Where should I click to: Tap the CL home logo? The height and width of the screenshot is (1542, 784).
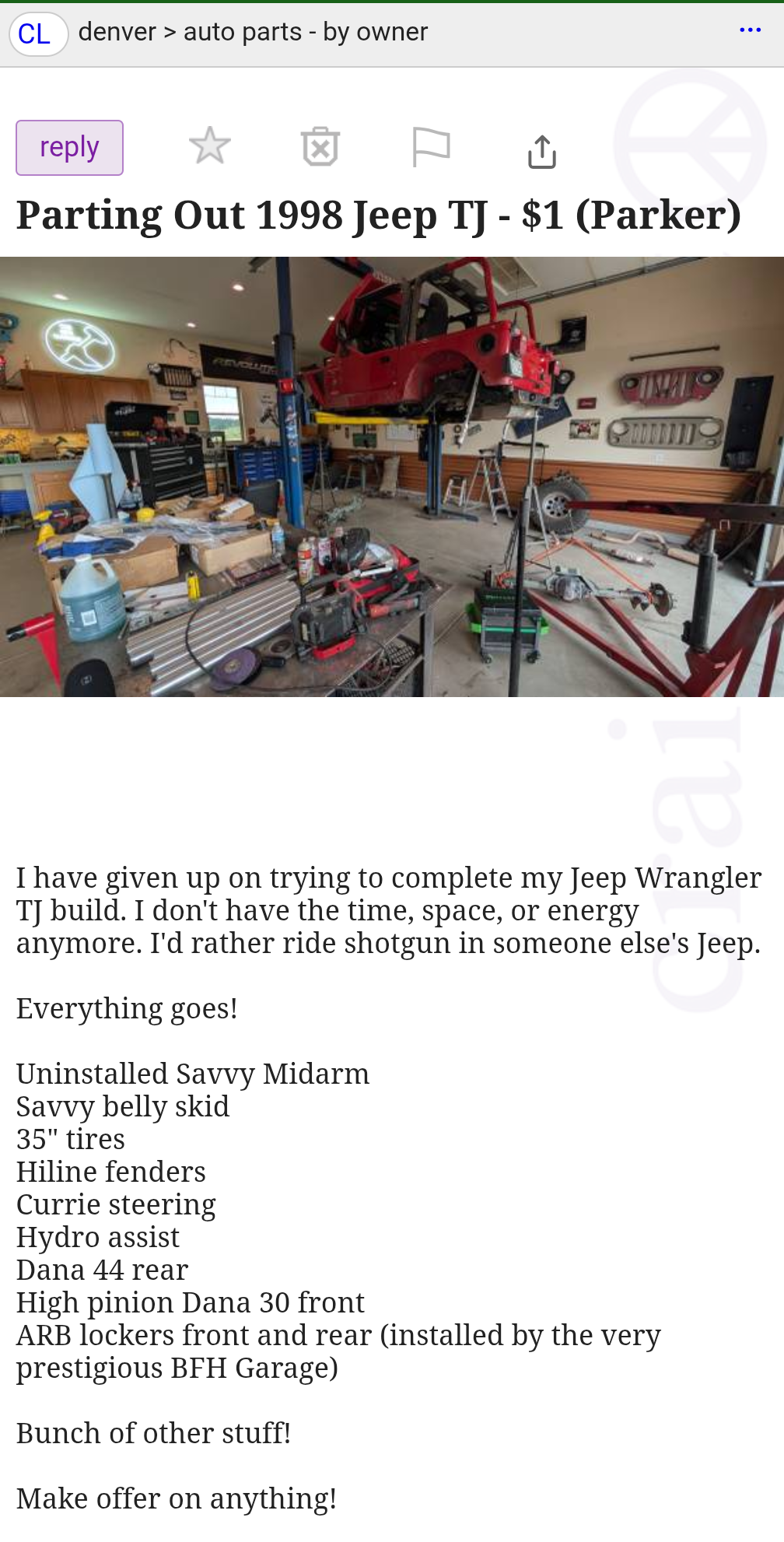pos(35,33)
